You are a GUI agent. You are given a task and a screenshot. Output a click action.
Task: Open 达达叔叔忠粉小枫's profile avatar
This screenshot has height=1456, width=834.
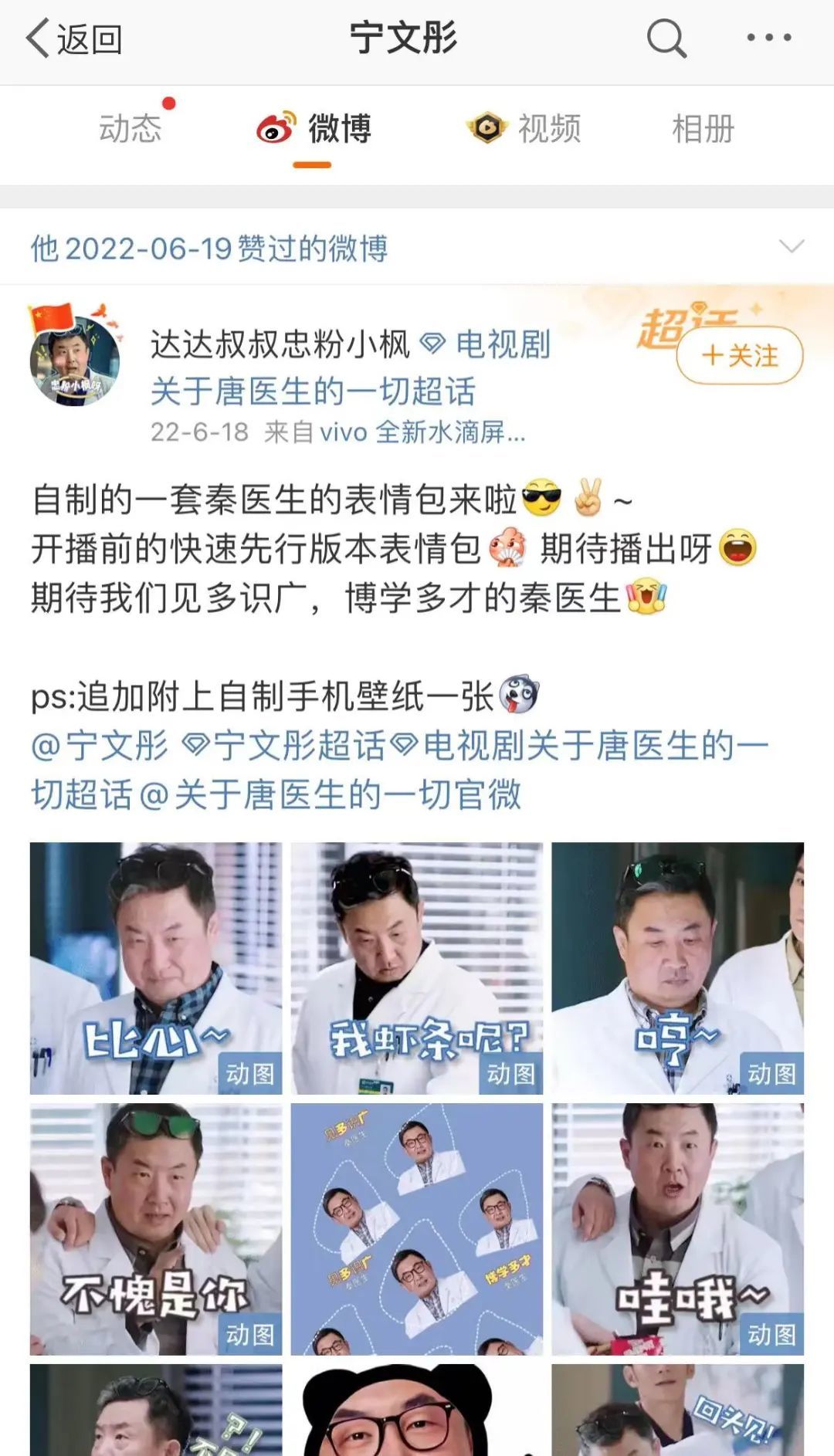75,357
